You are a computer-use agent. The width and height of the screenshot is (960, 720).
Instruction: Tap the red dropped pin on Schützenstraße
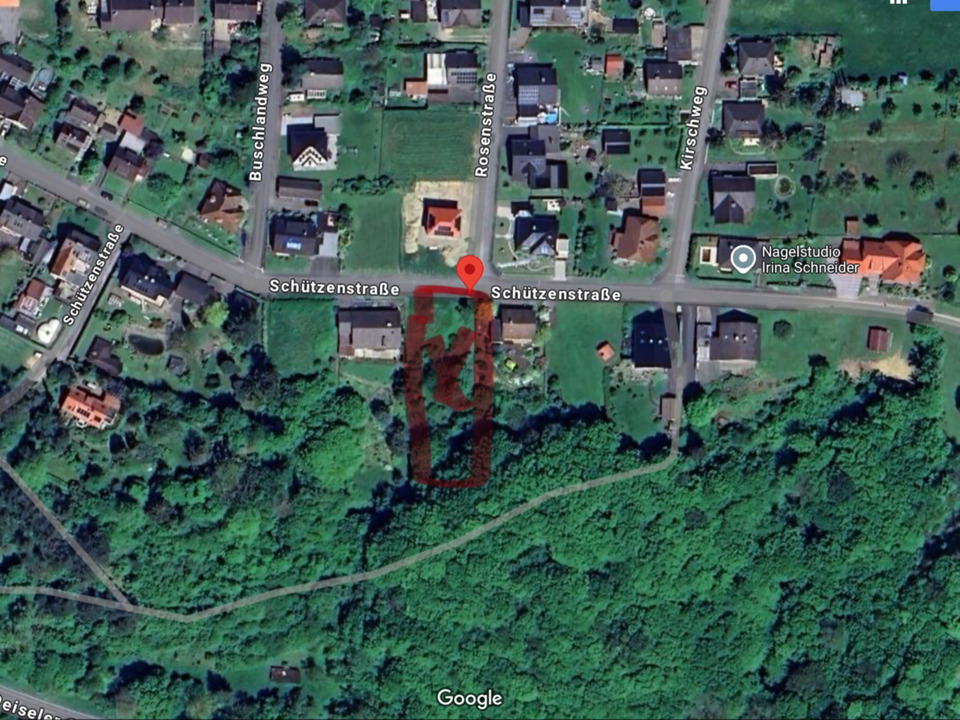coord(470,272)
